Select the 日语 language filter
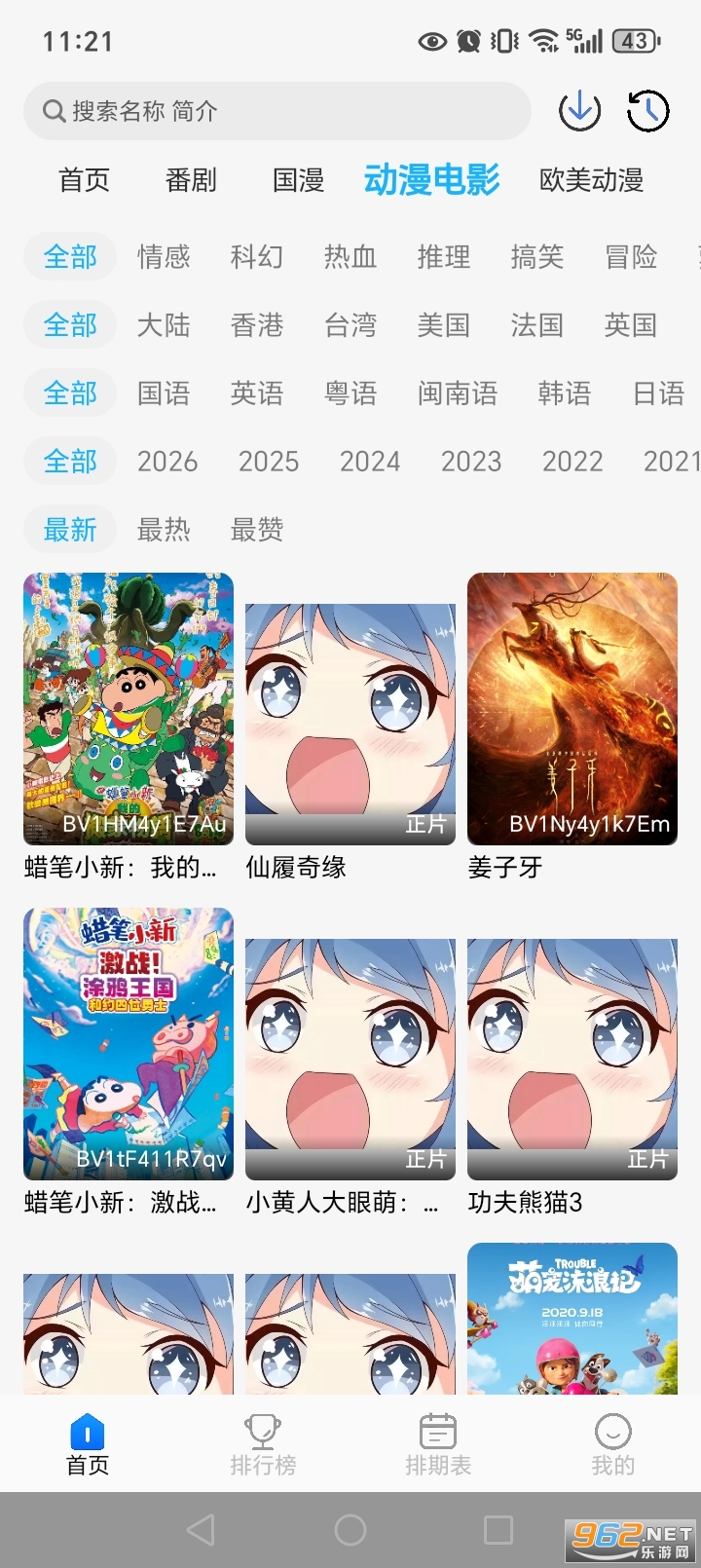The width and height of the screenshot is (701, 1568). point(657,393)
